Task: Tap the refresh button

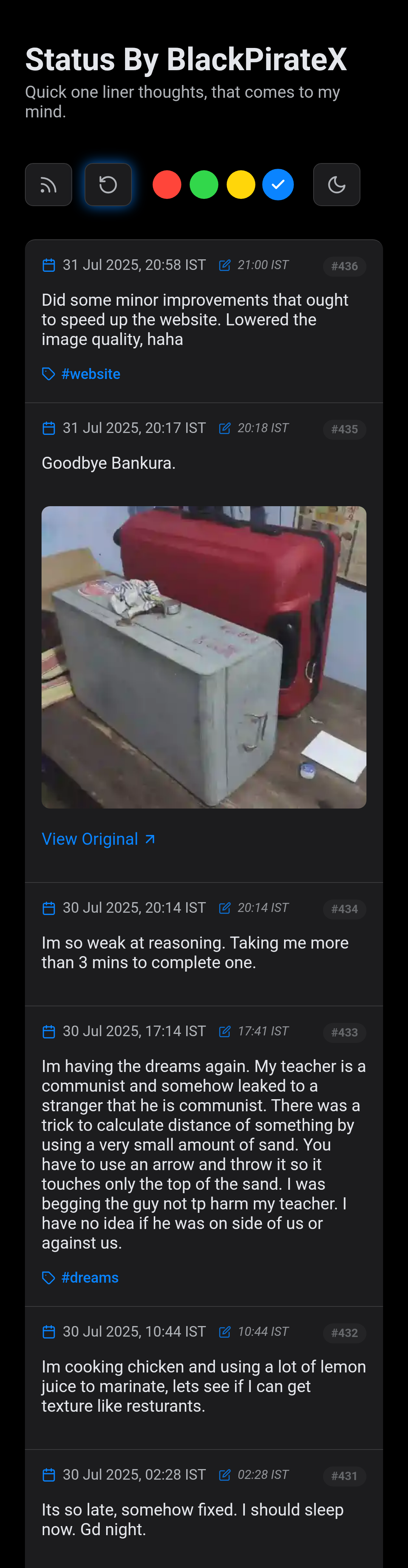Action: 108,185
